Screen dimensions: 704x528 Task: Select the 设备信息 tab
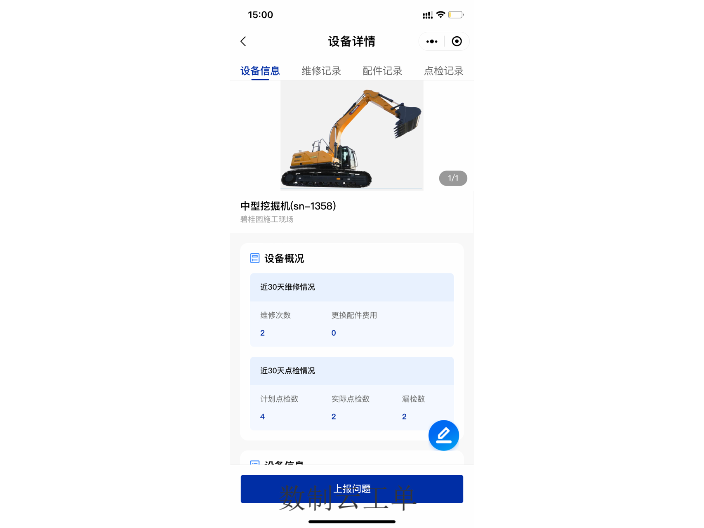260,71
